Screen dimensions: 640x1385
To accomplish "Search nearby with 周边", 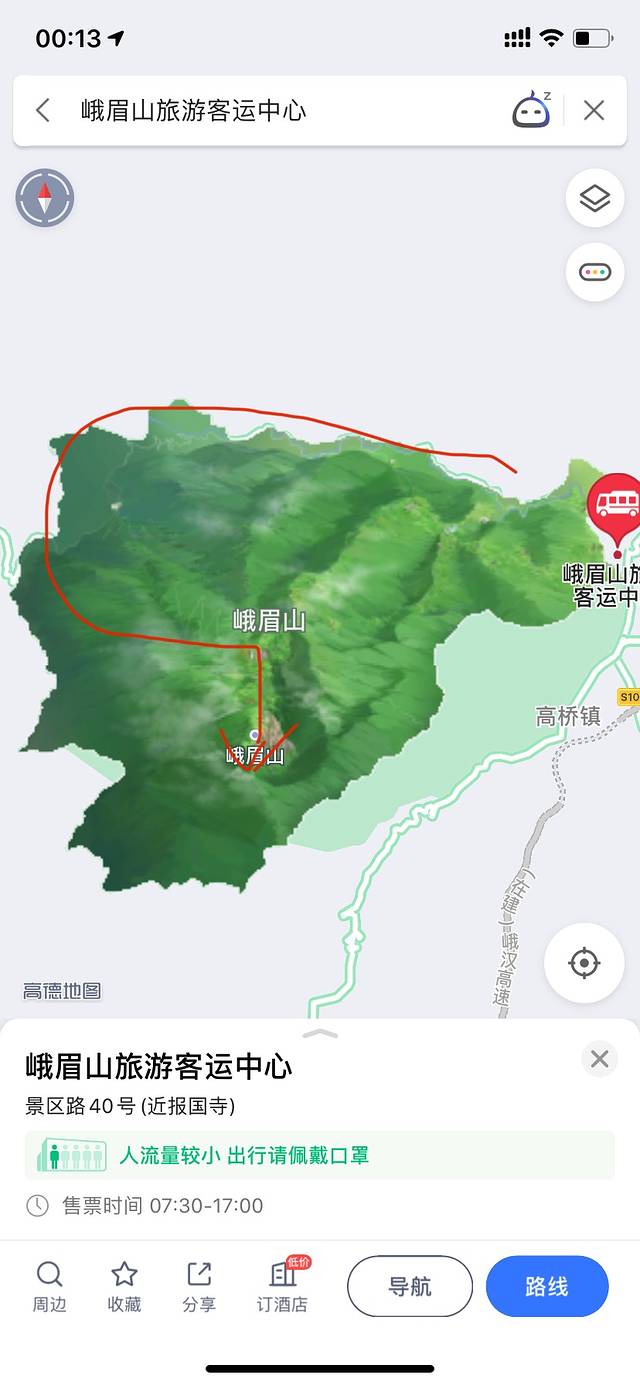I will (49, 1286).
